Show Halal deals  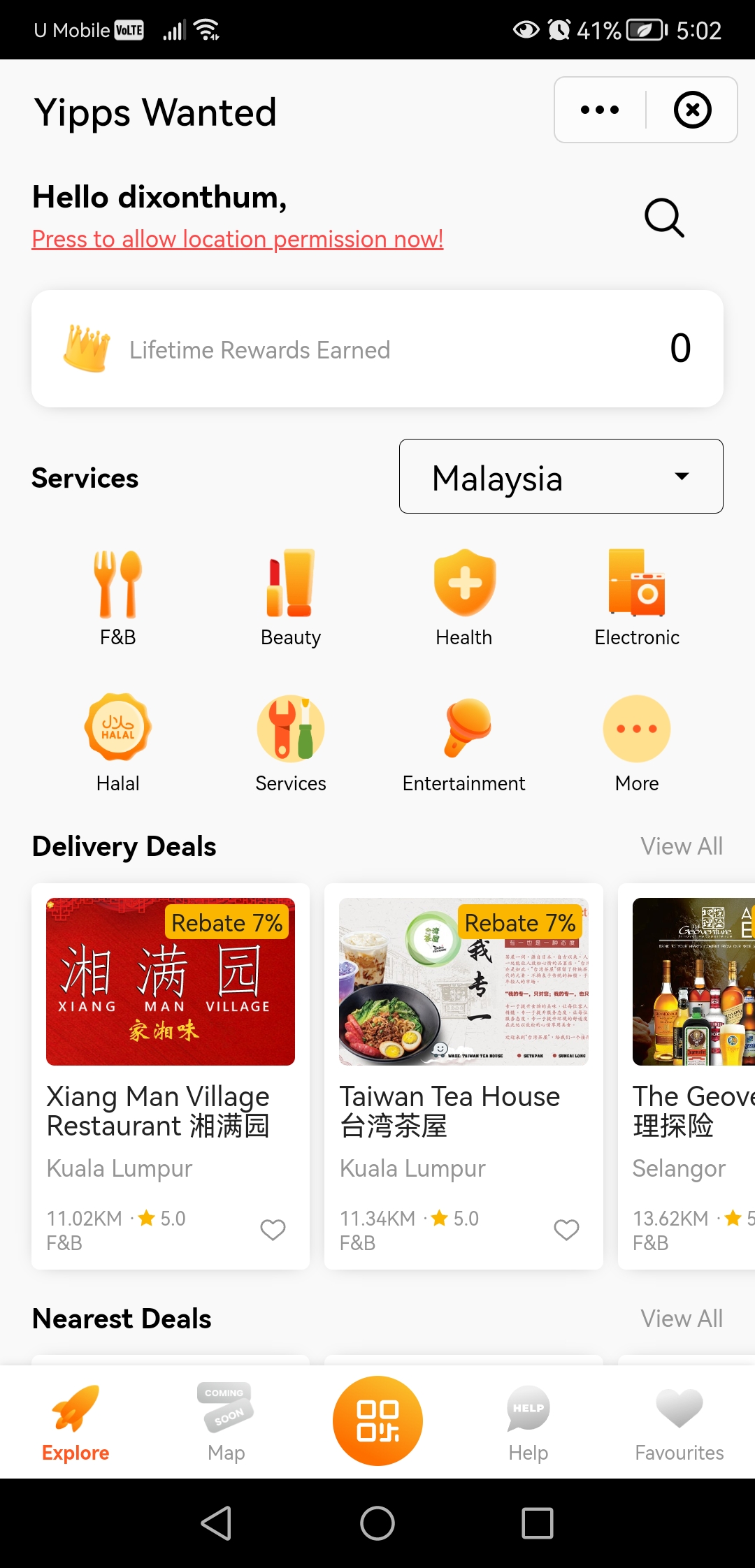(117, 742)
